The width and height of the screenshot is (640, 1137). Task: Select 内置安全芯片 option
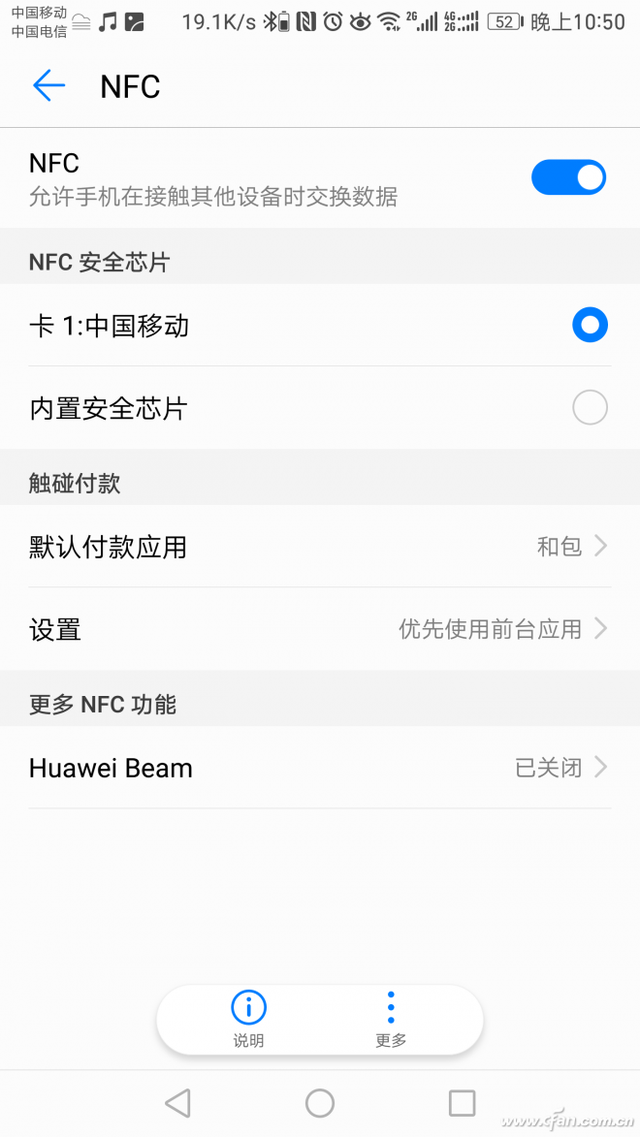589,408
